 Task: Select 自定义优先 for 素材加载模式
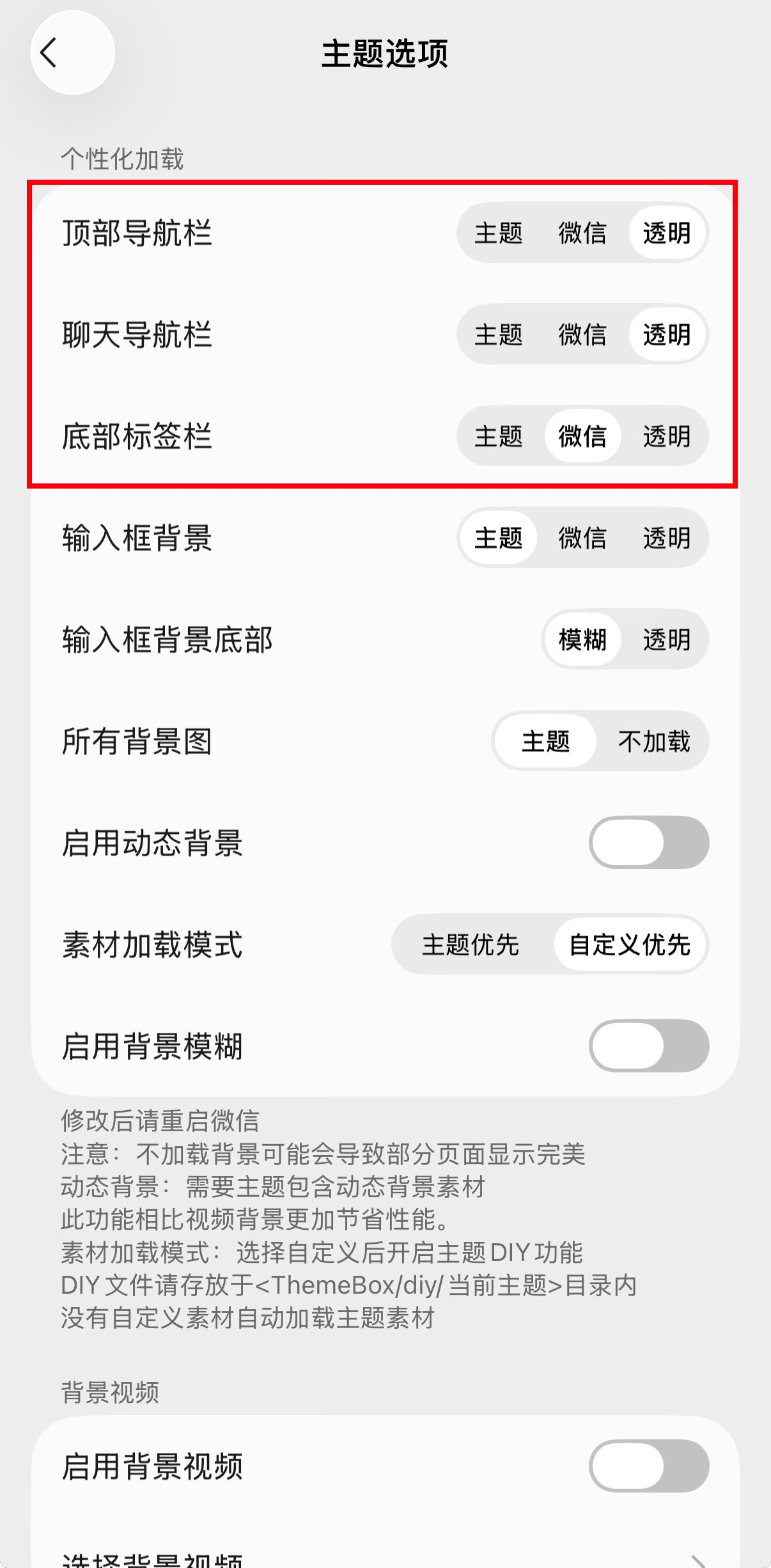(x=630, y=945)
